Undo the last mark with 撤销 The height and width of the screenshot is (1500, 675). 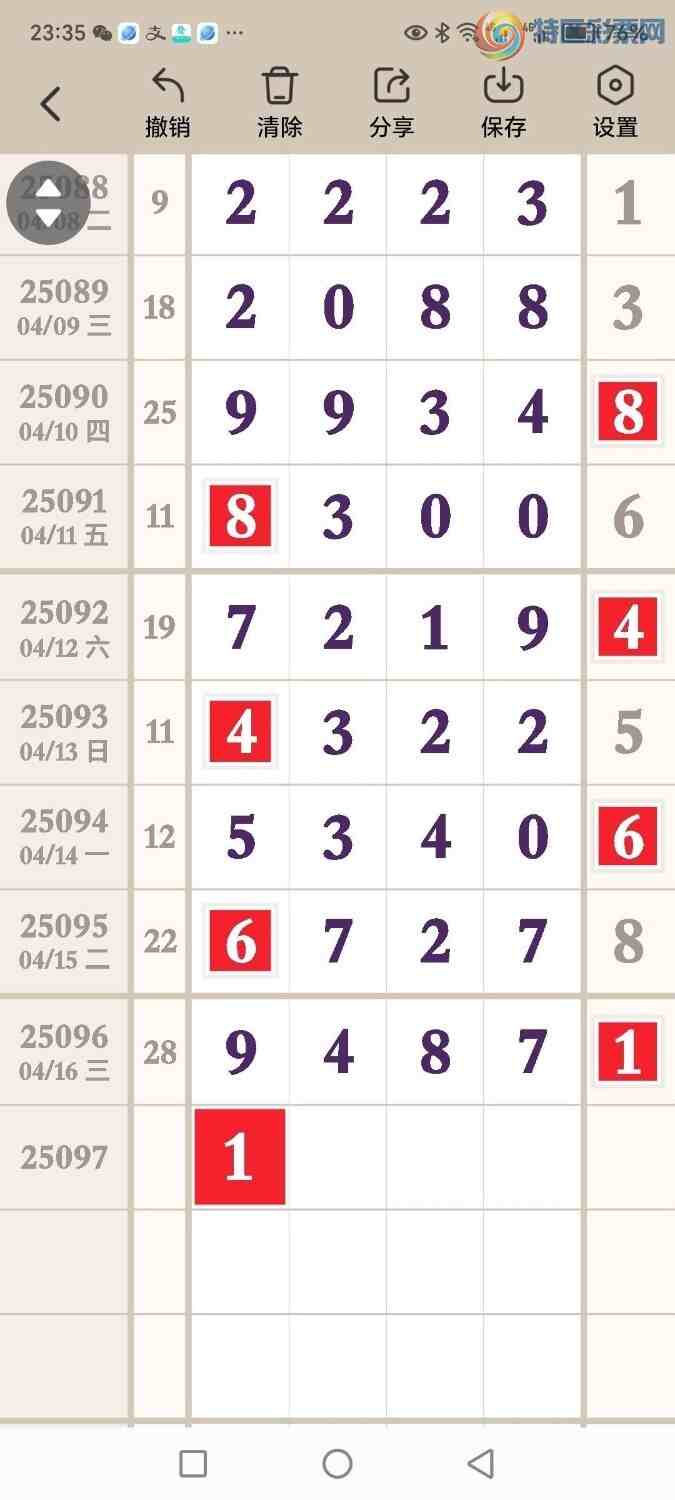167,102
